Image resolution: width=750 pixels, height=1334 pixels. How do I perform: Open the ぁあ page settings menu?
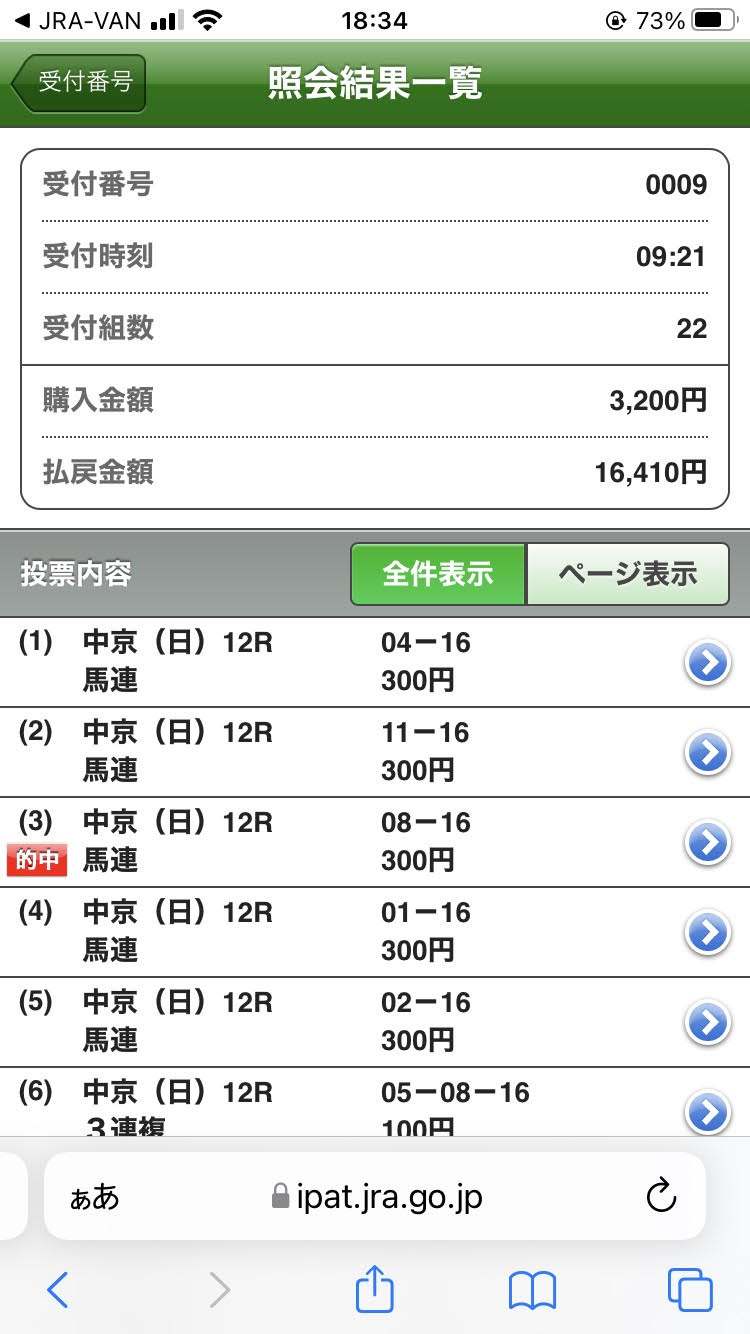point(95,1197)
